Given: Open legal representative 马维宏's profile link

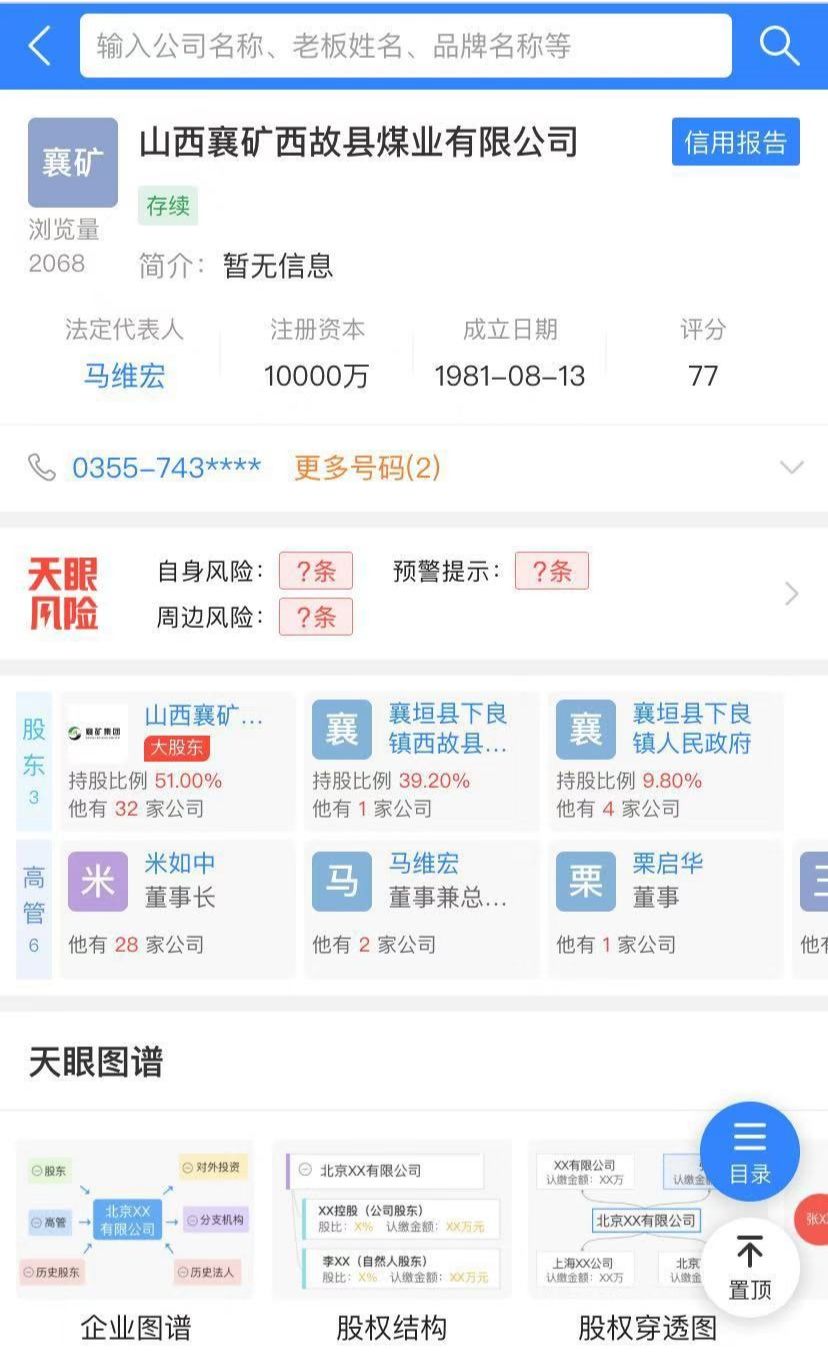Looking at the screenshot, I should [124, 376].
